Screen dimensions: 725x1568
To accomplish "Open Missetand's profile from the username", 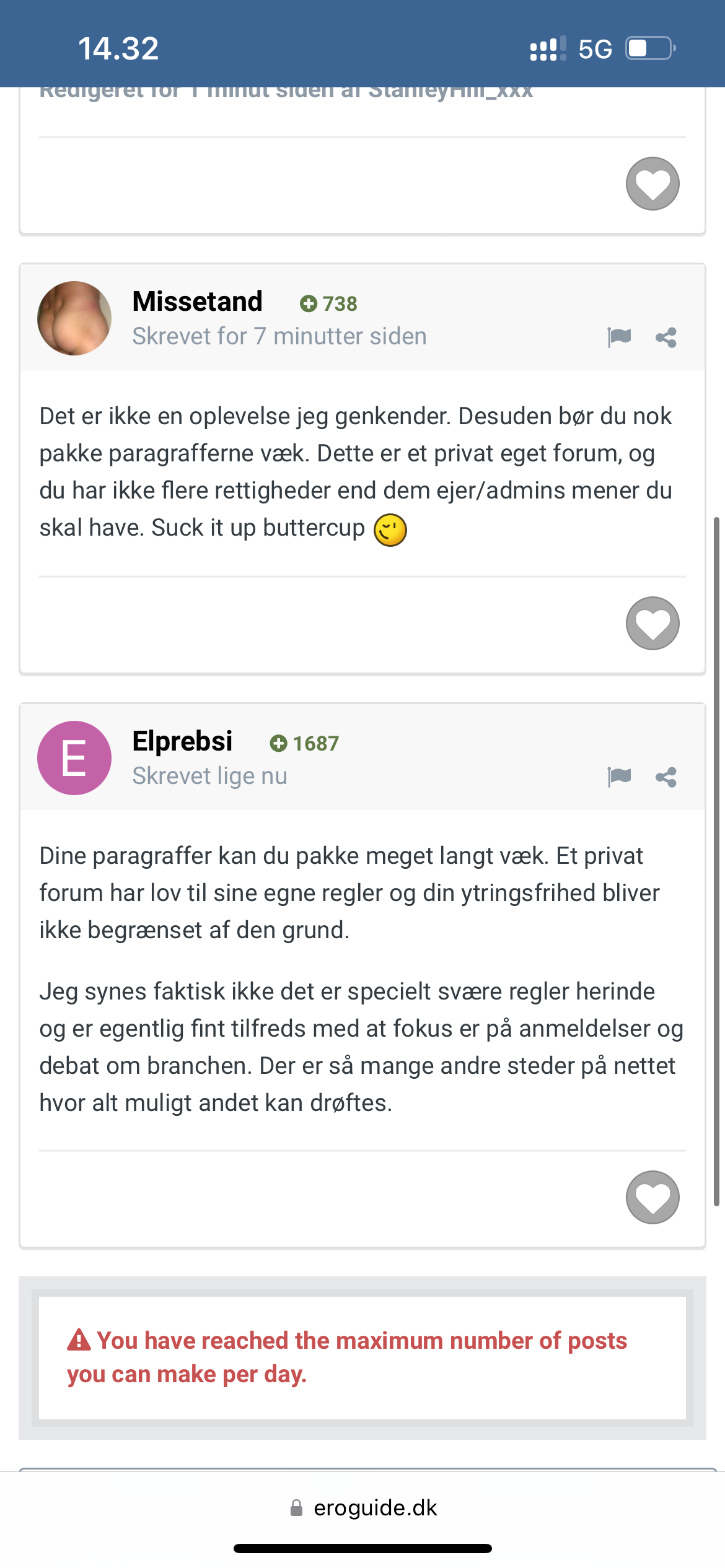I will coord(197,302).
